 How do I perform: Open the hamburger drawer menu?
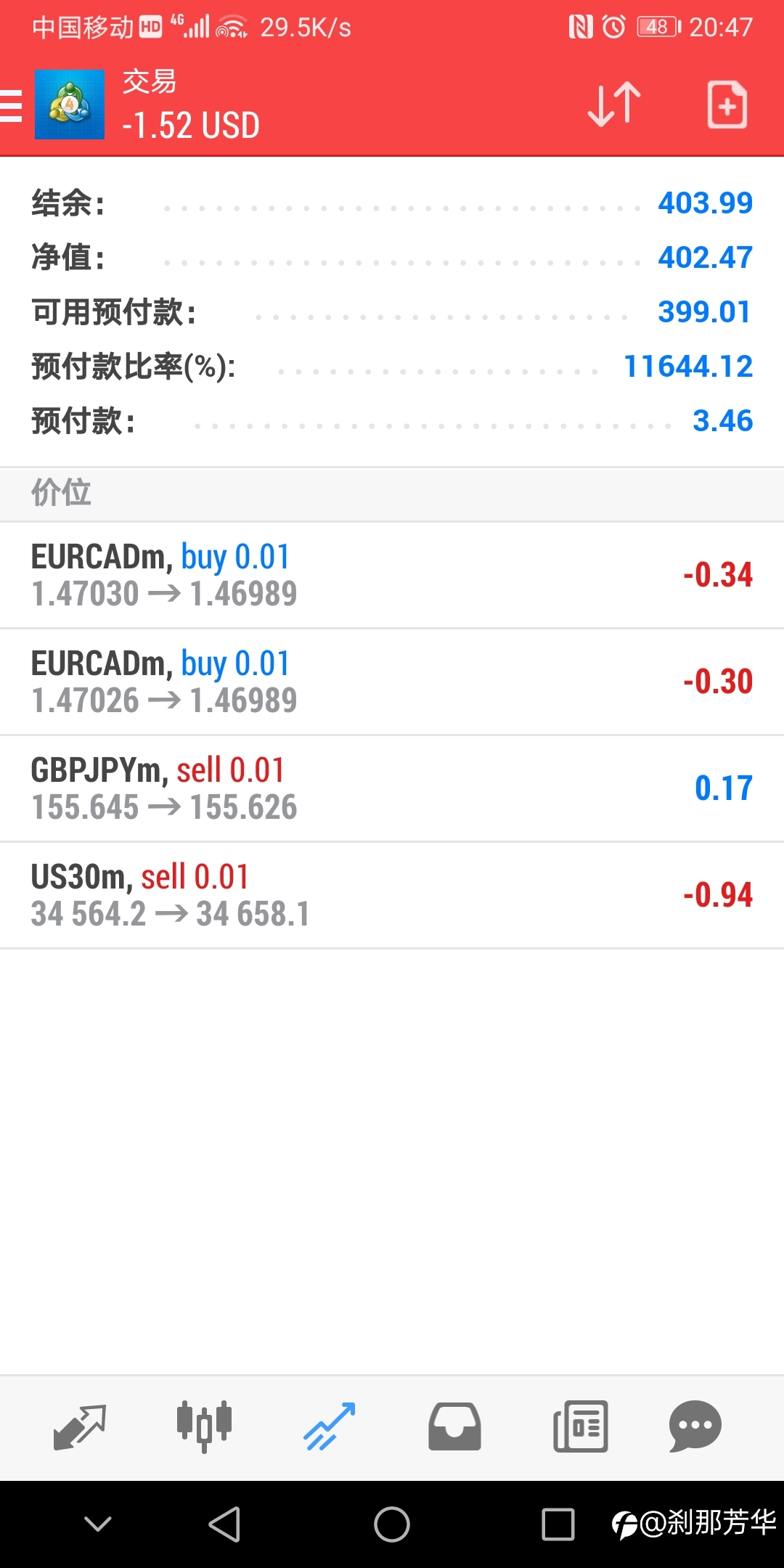[11, 106]
